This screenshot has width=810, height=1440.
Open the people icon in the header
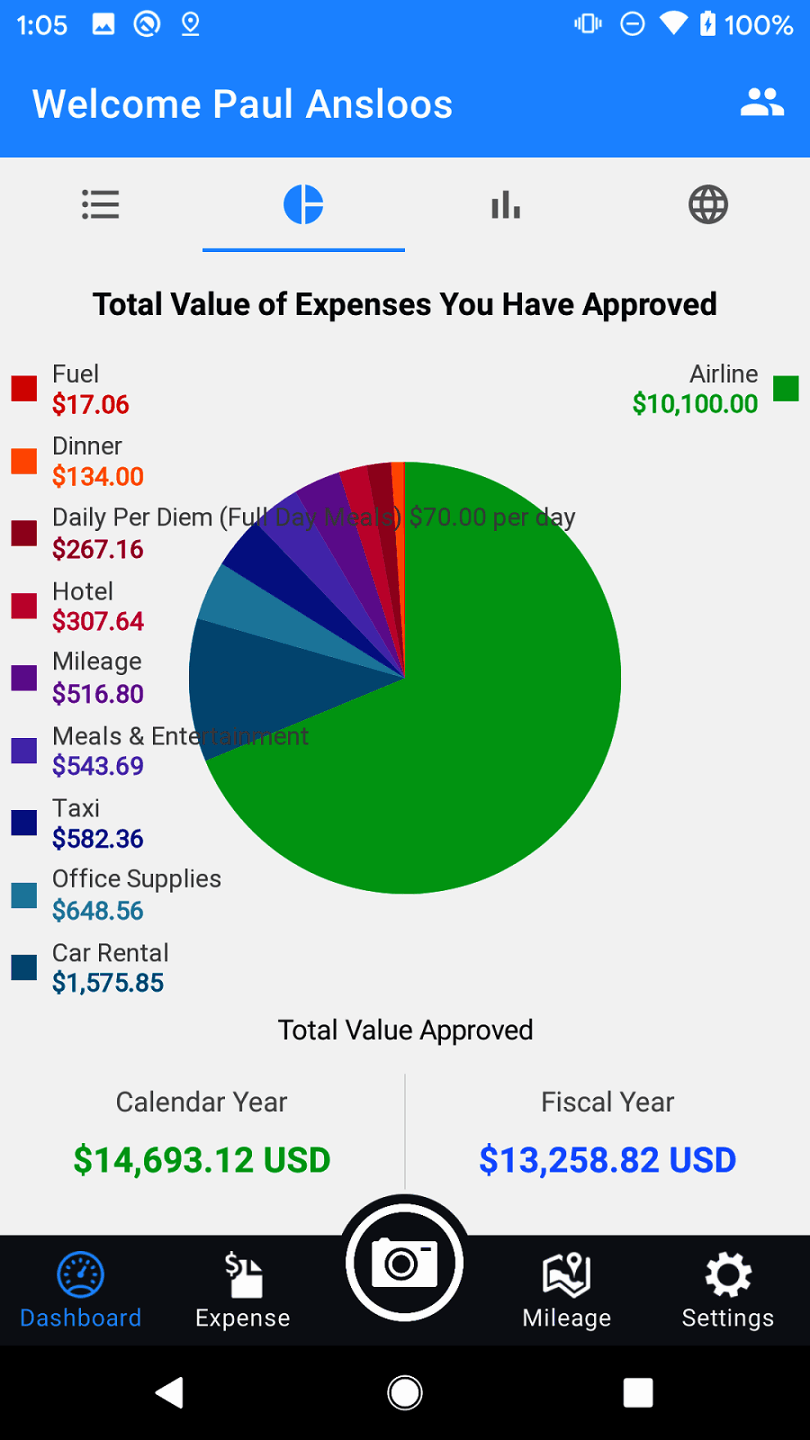tap(761, 103)
